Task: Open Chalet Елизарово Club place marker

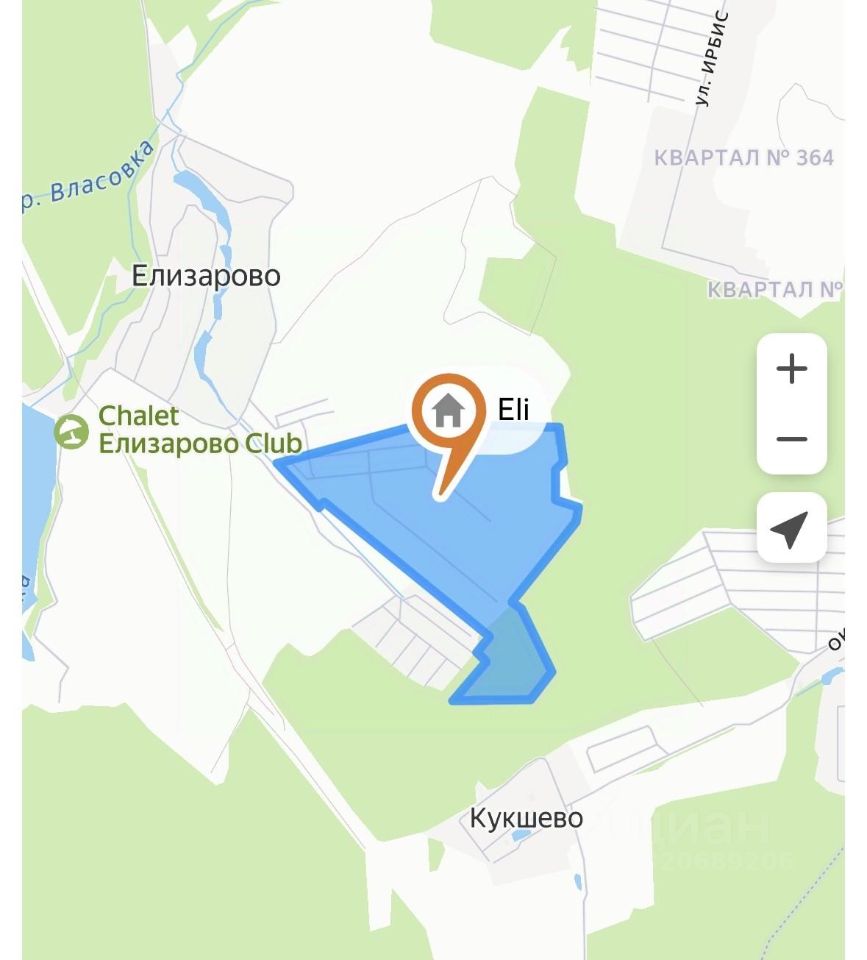Action: tap(71, 432)
